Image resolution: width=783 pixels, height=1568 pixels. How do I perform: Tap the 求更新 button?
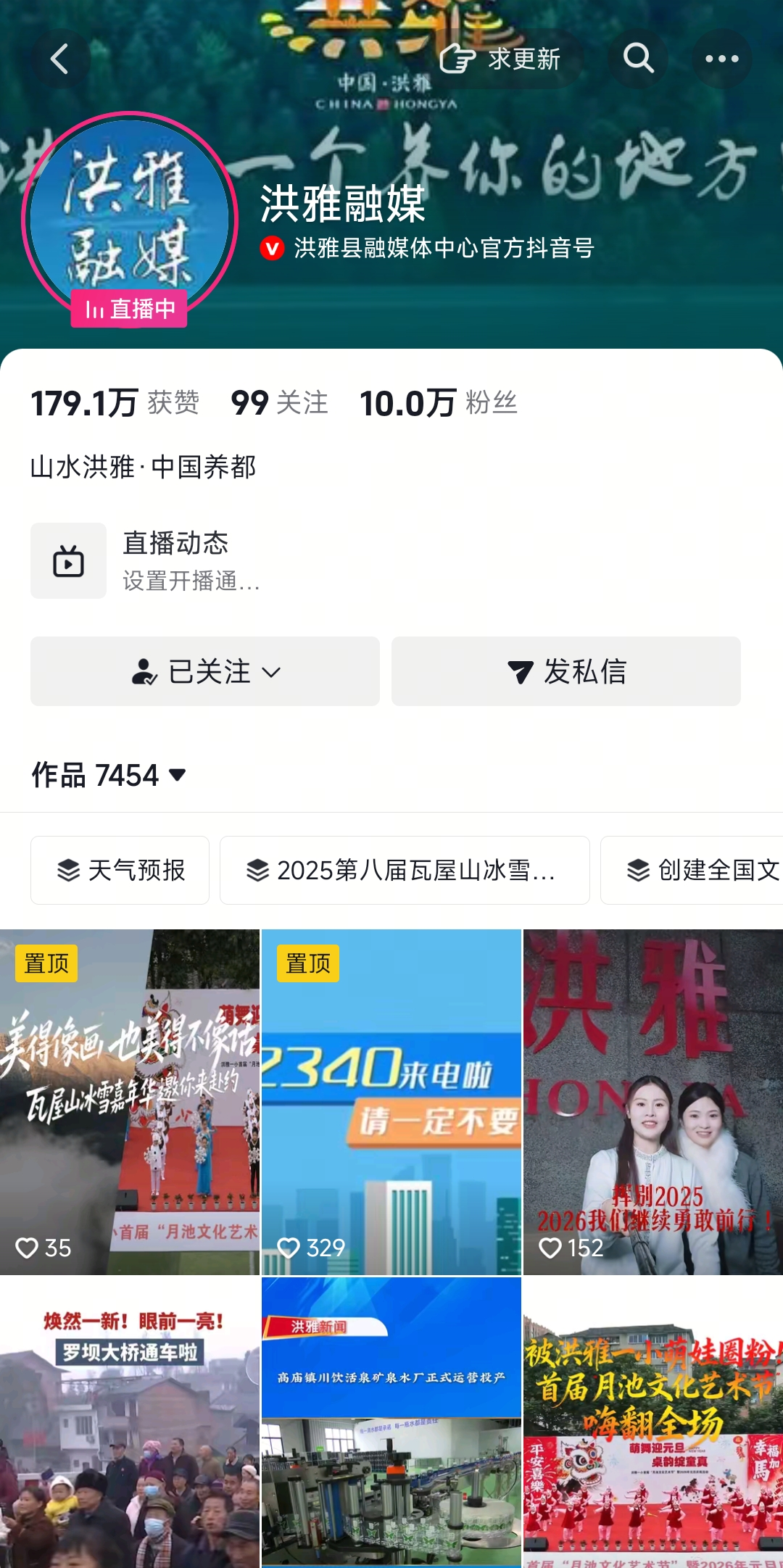(x=502, y=59)
